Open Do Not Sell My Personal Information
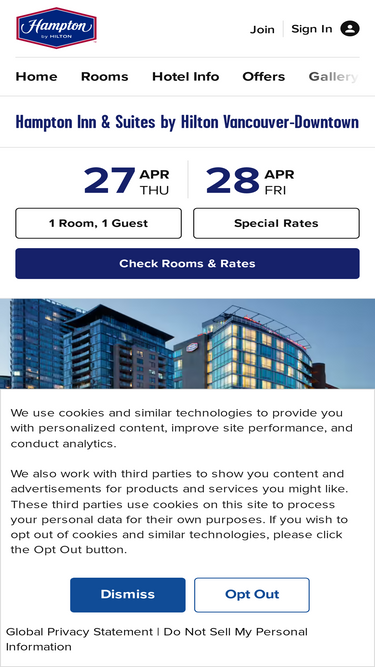This screenshot has height=667, width=375. (156, 639)
